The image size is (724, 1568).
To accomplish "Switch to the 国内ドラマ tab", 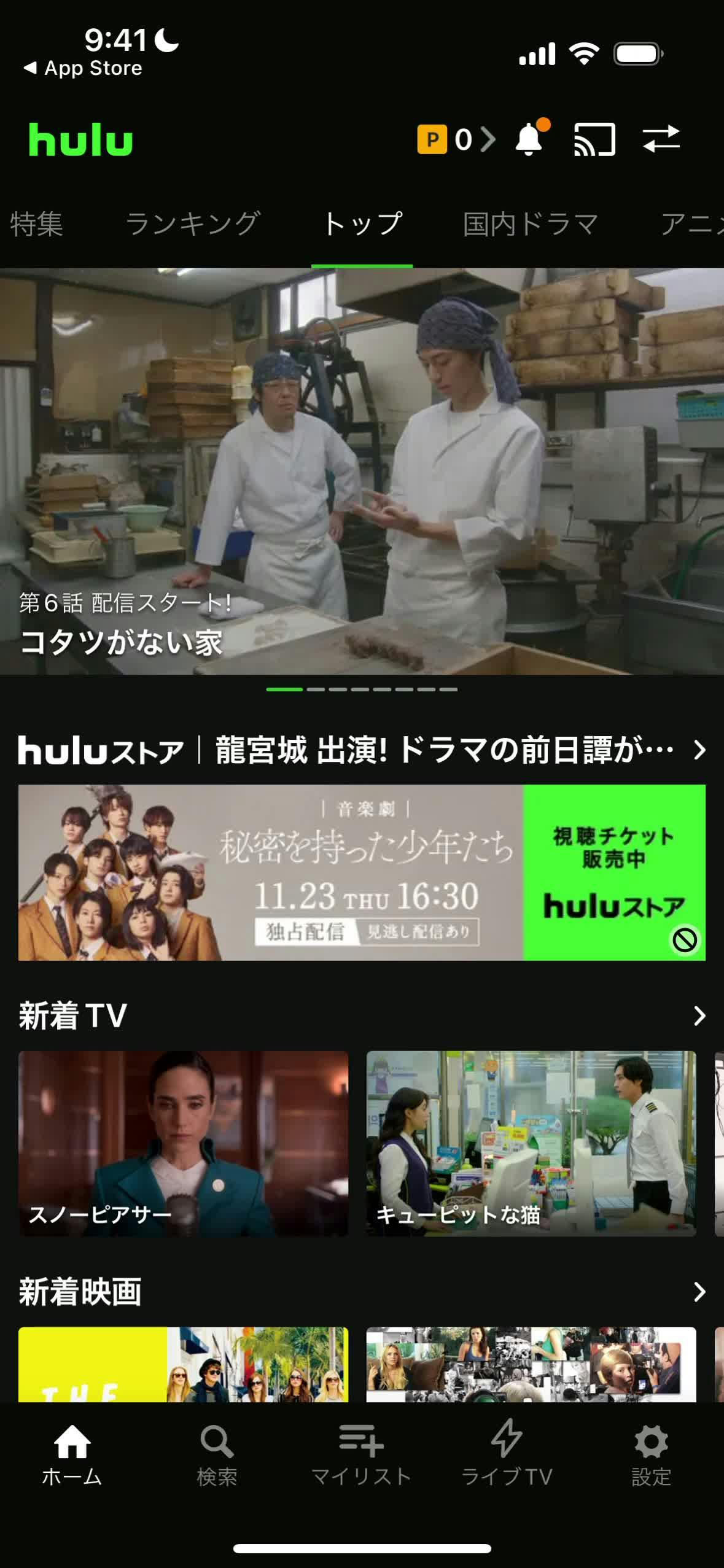I will (x=530, y=223).
